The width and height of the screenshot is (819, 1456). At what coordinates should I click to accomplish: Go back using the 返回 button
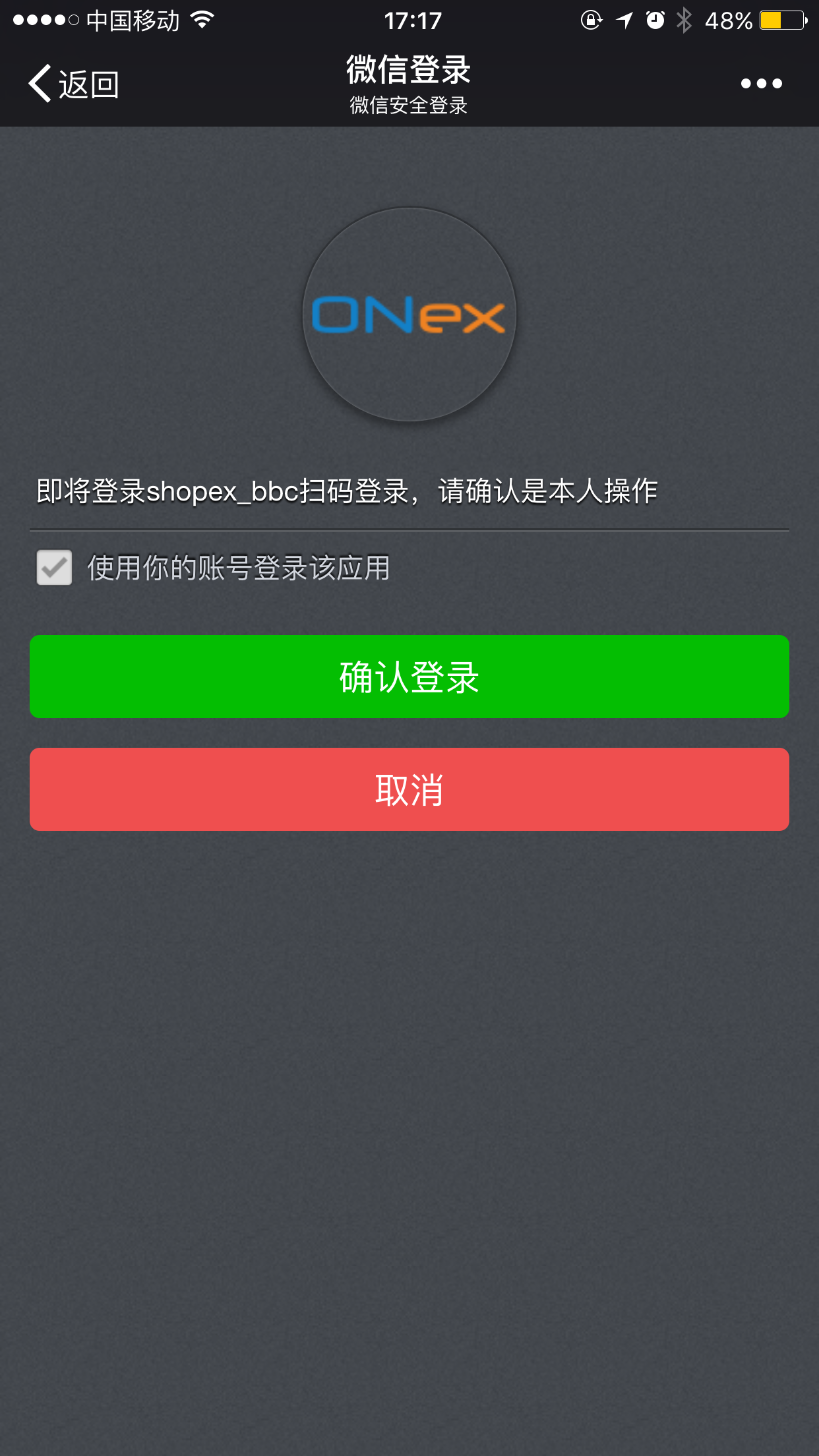click(x=74, y=84)
